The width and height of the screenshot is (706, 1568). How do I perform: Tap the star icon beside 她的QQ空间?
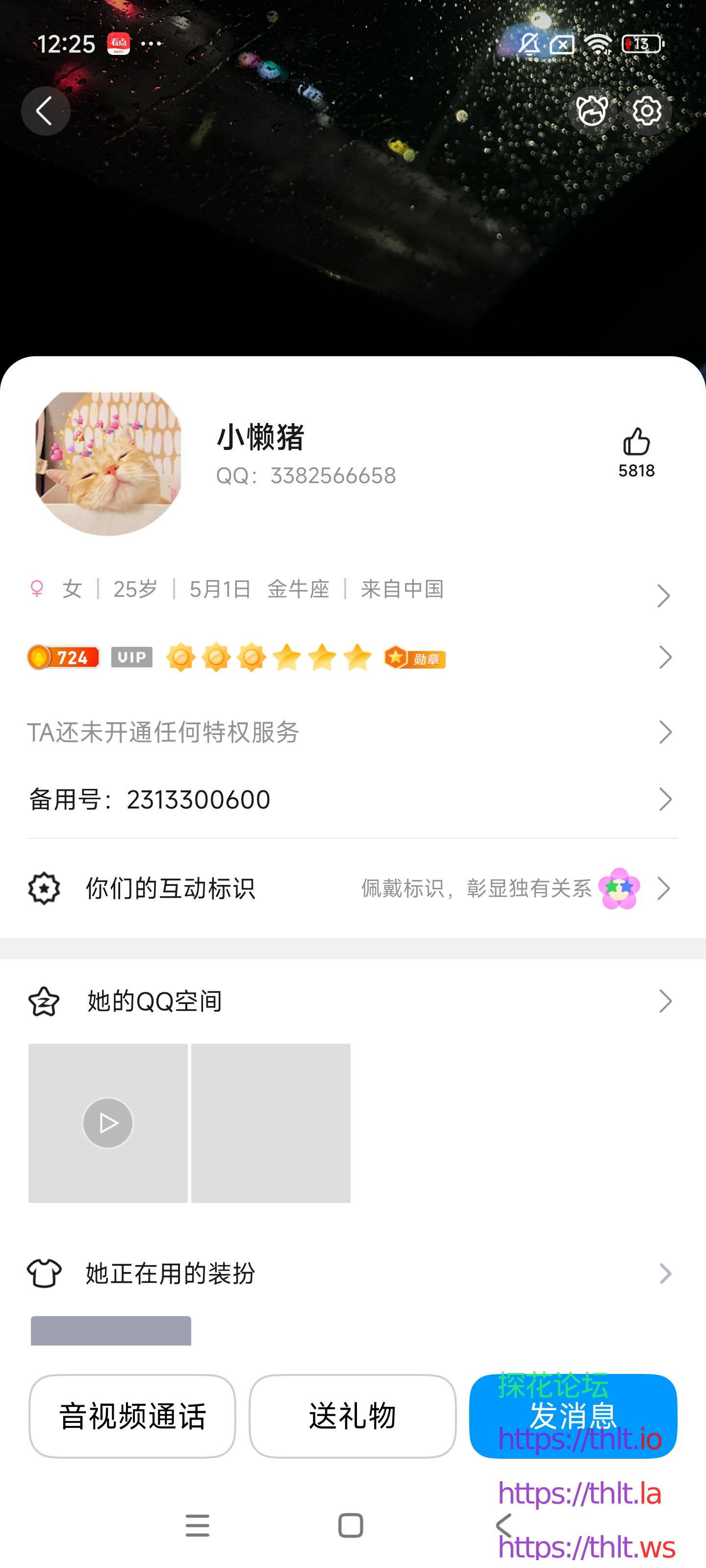(x=44, y=1001)
